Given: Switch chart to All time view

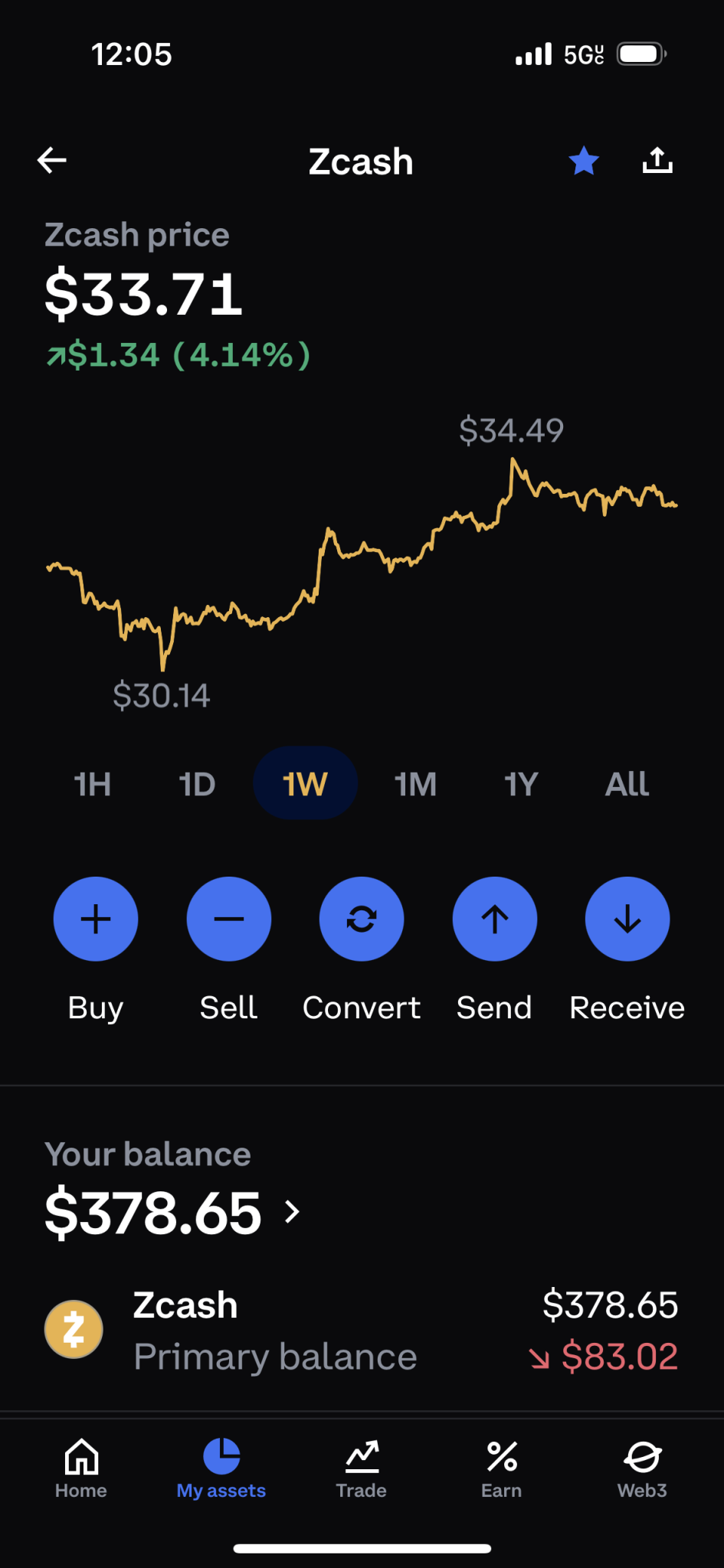Looking at the screenshot, I should pos(626,782).
